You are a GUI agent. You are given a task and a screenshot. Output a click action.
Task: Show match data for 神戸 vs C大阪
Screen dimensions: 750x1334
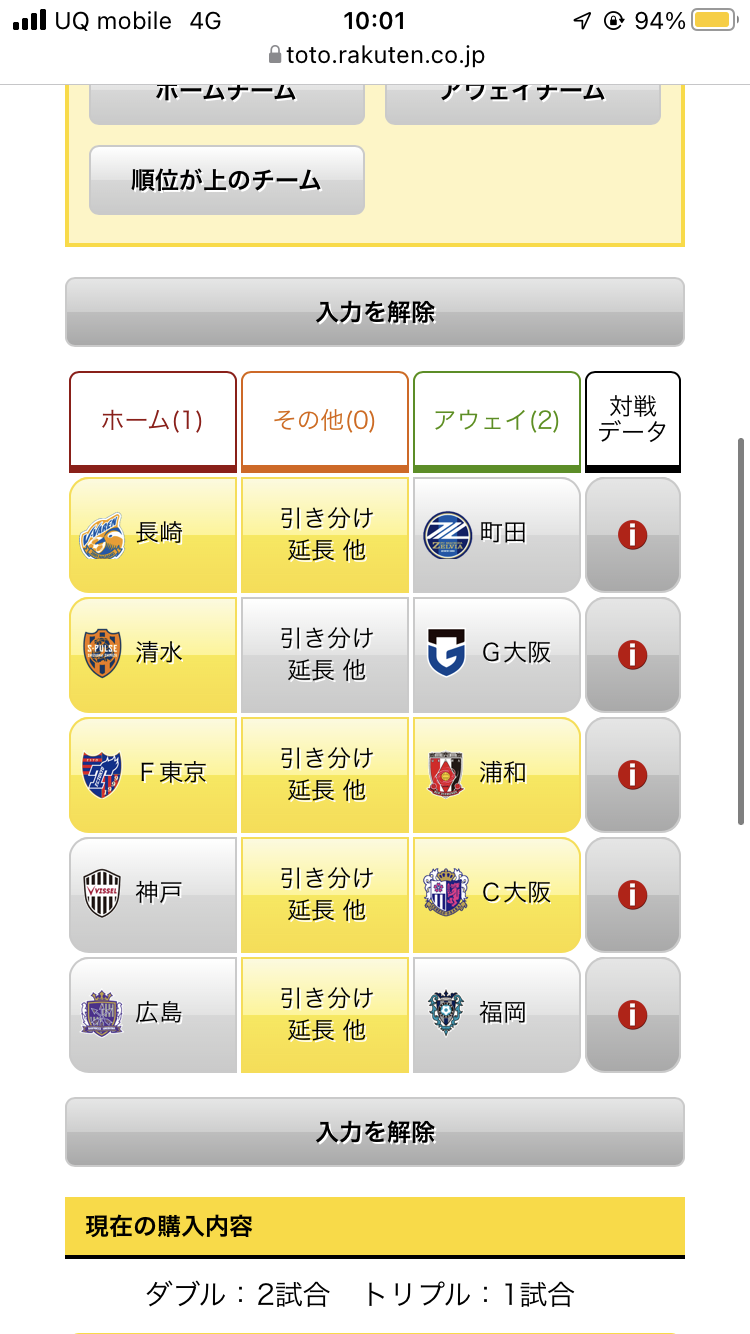[x=633, y=895]
